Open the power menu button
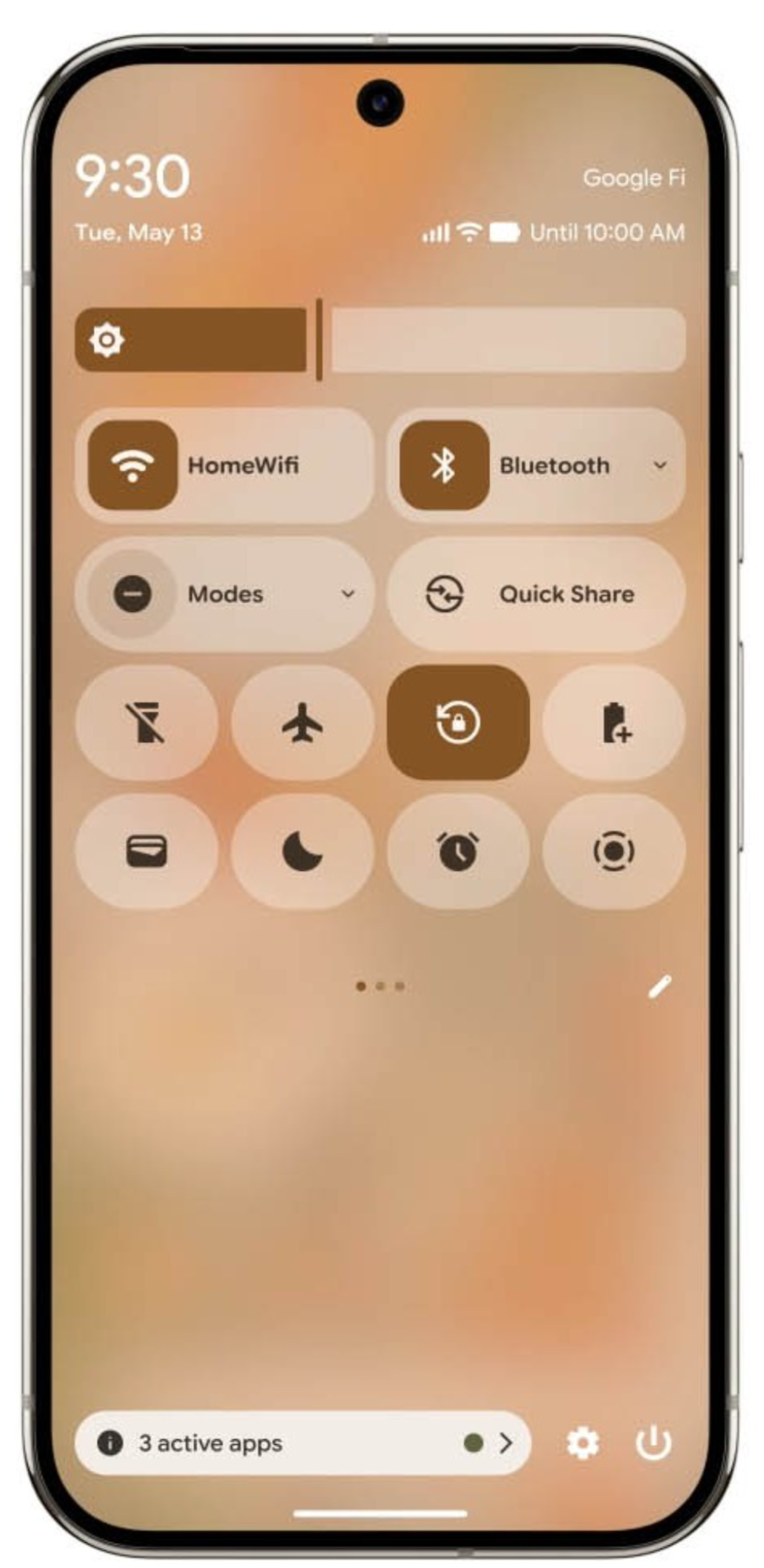 653,1442
